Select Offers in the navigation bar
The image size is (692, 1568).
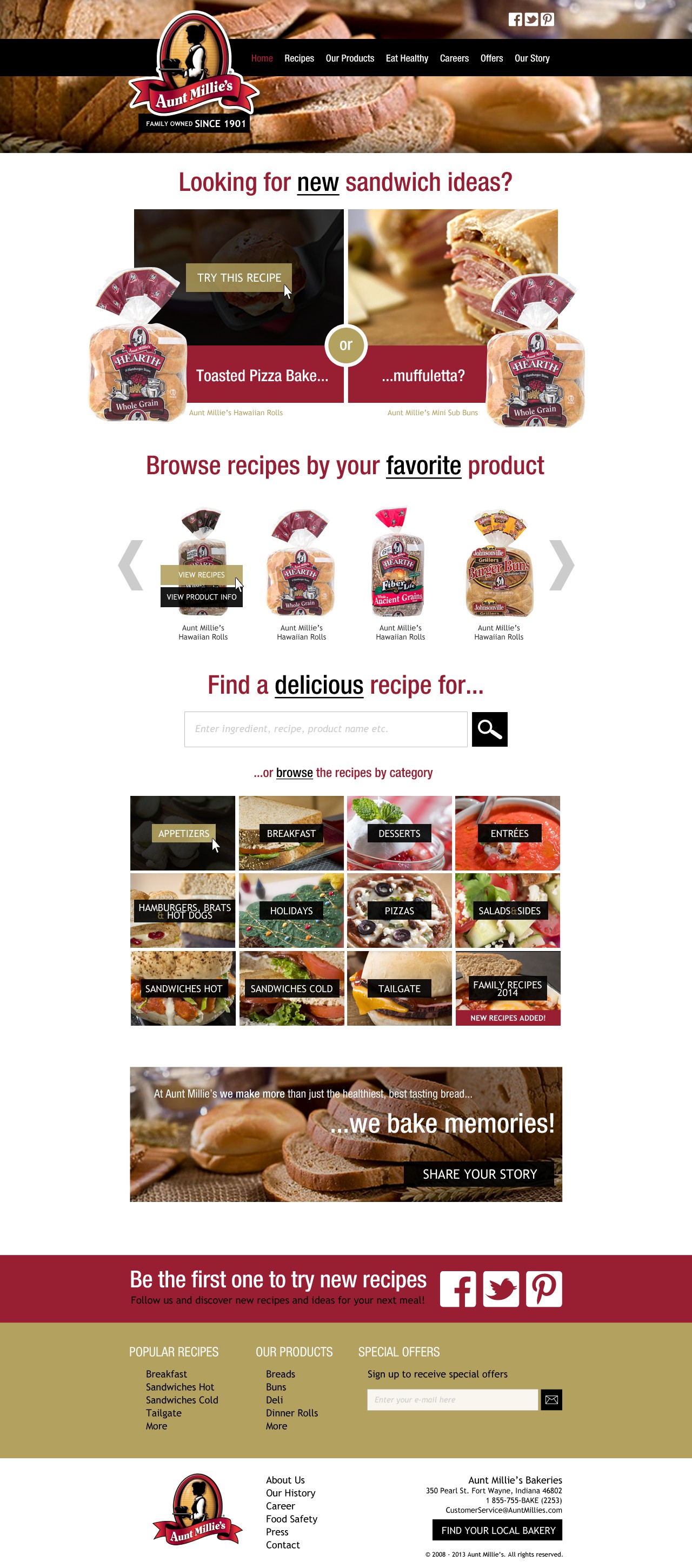491,58
